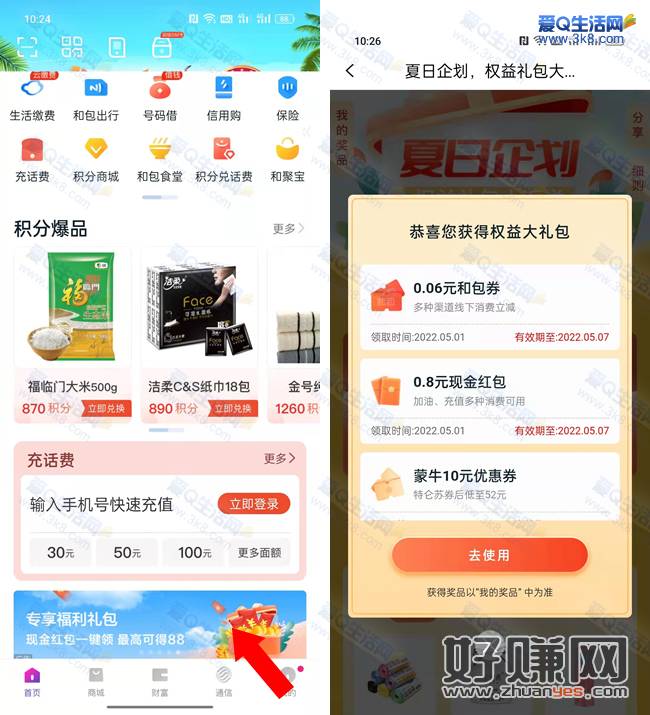The width and height of the screenshot is (650, 715).
Task: Open the 专享福利礼包 banner
Action: coord(159,623)
